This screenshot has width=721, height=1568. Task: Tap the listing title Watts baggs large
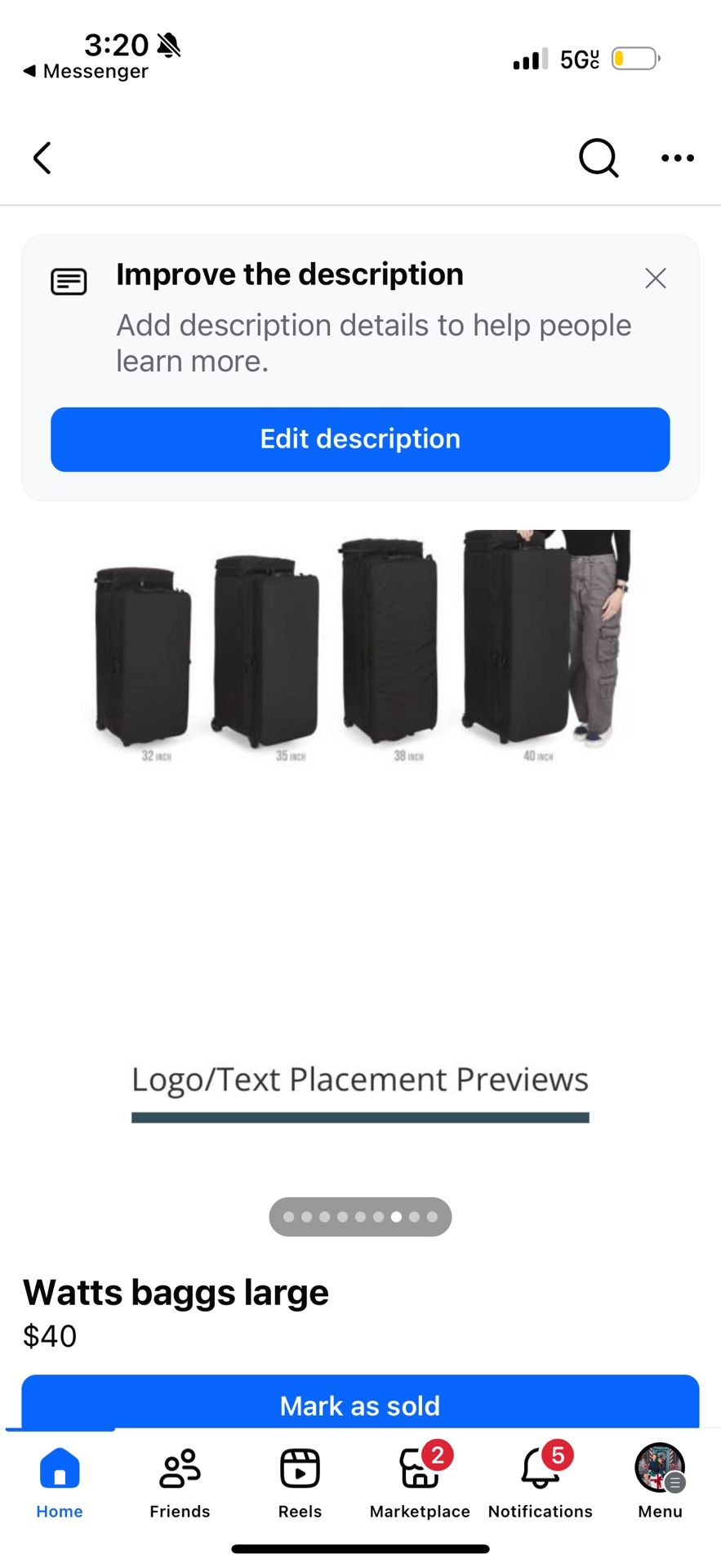click(x=175, y=1292)
